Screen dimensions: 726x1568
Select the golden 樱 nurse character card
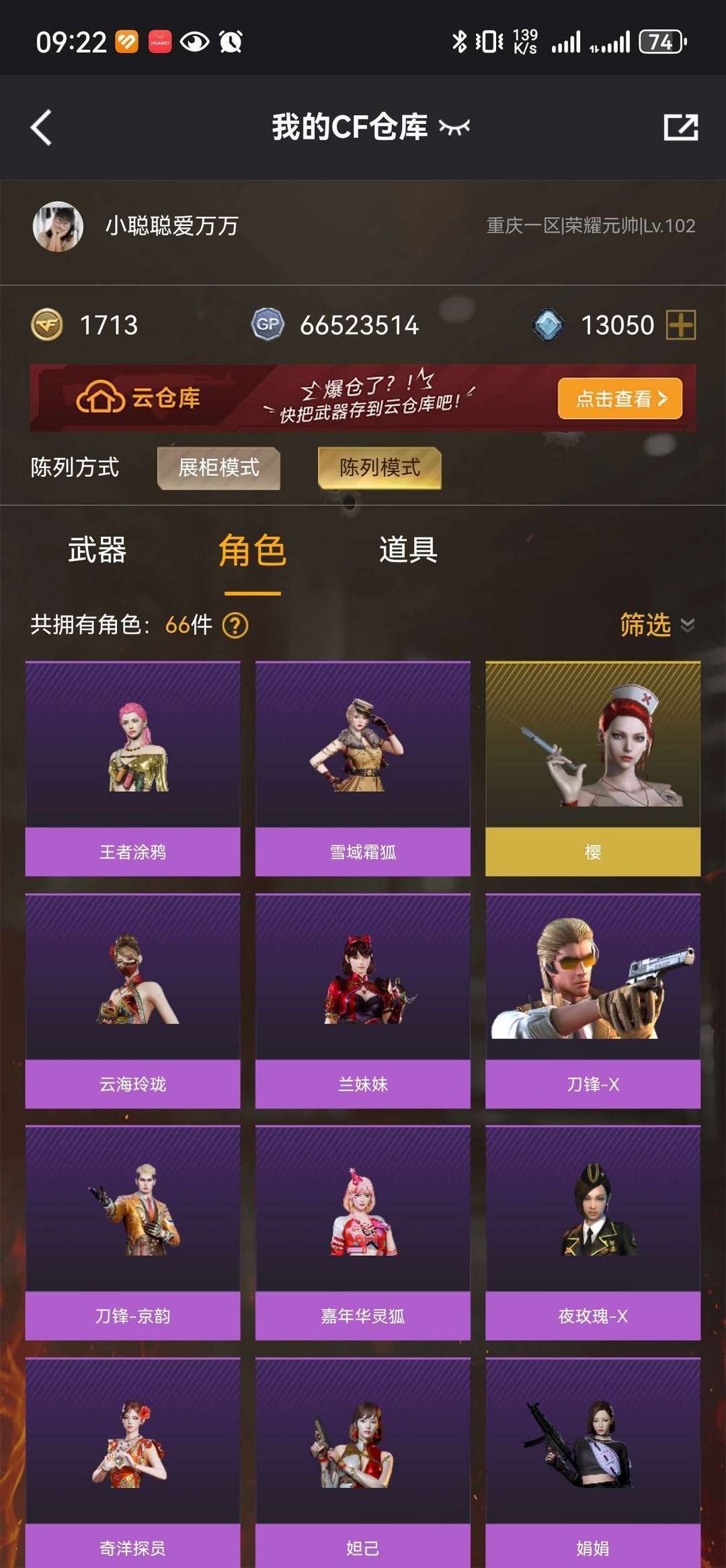point(592,760)
